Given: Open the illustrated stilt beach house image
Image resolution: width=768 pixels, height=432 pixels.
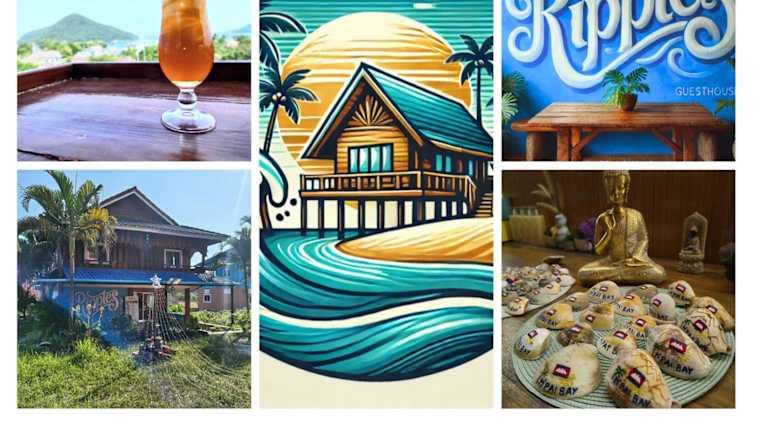Looking at the screenshot, I should click(376, 204).
